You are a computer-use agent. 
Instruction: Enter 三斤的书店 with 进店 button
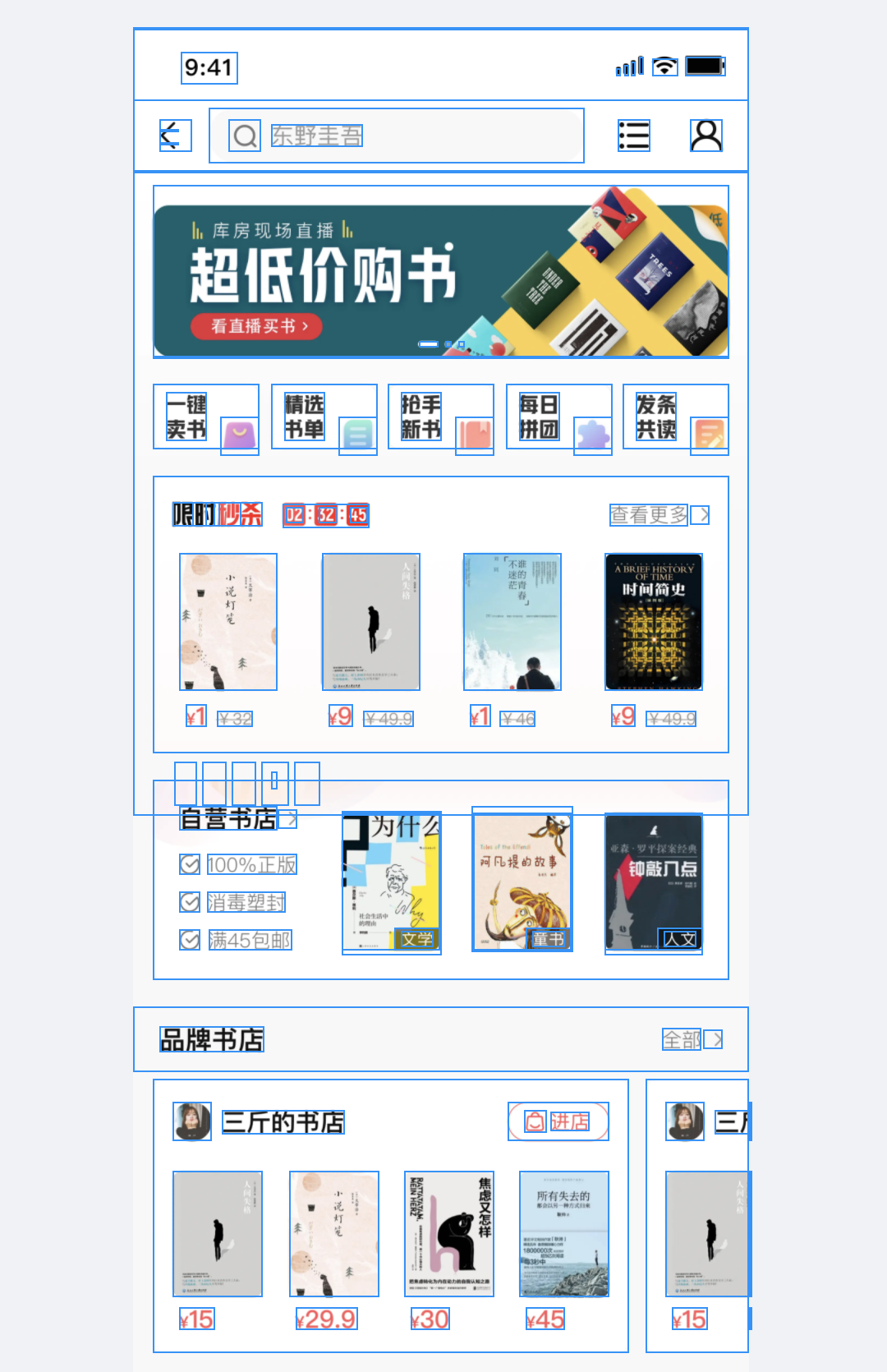point(558,1121)
